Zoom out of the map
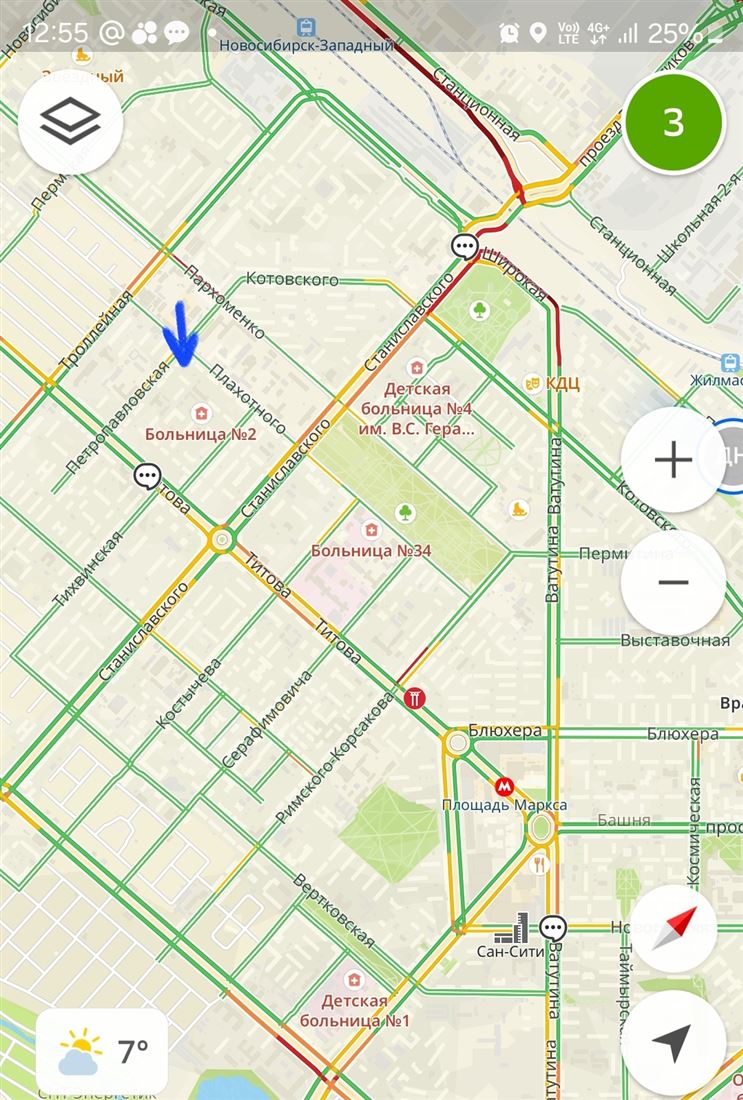Viewport: 743px width, 1100px height. point(673,583)
